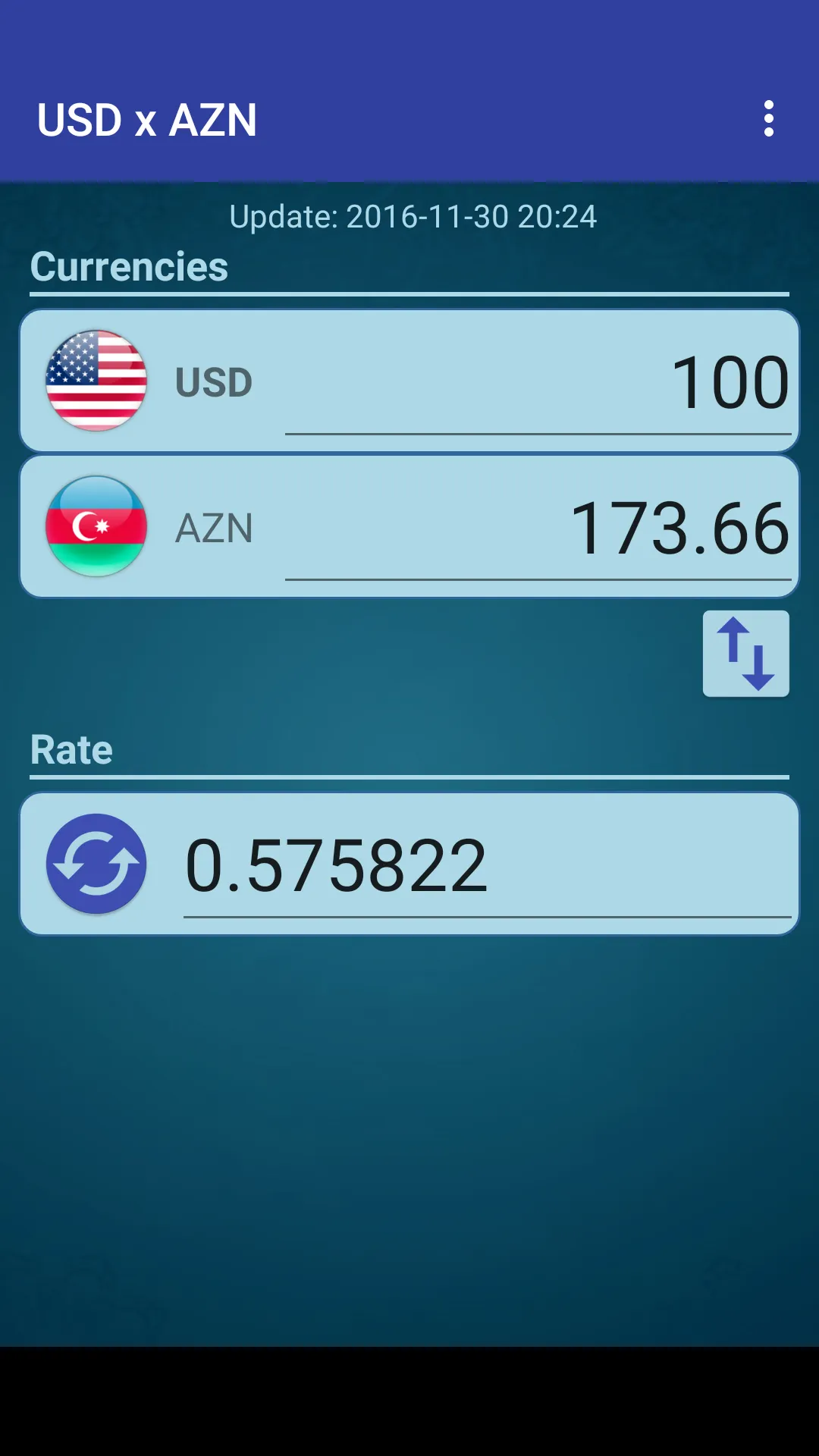
Task: Select the AZN currency row
Action: 409,526
